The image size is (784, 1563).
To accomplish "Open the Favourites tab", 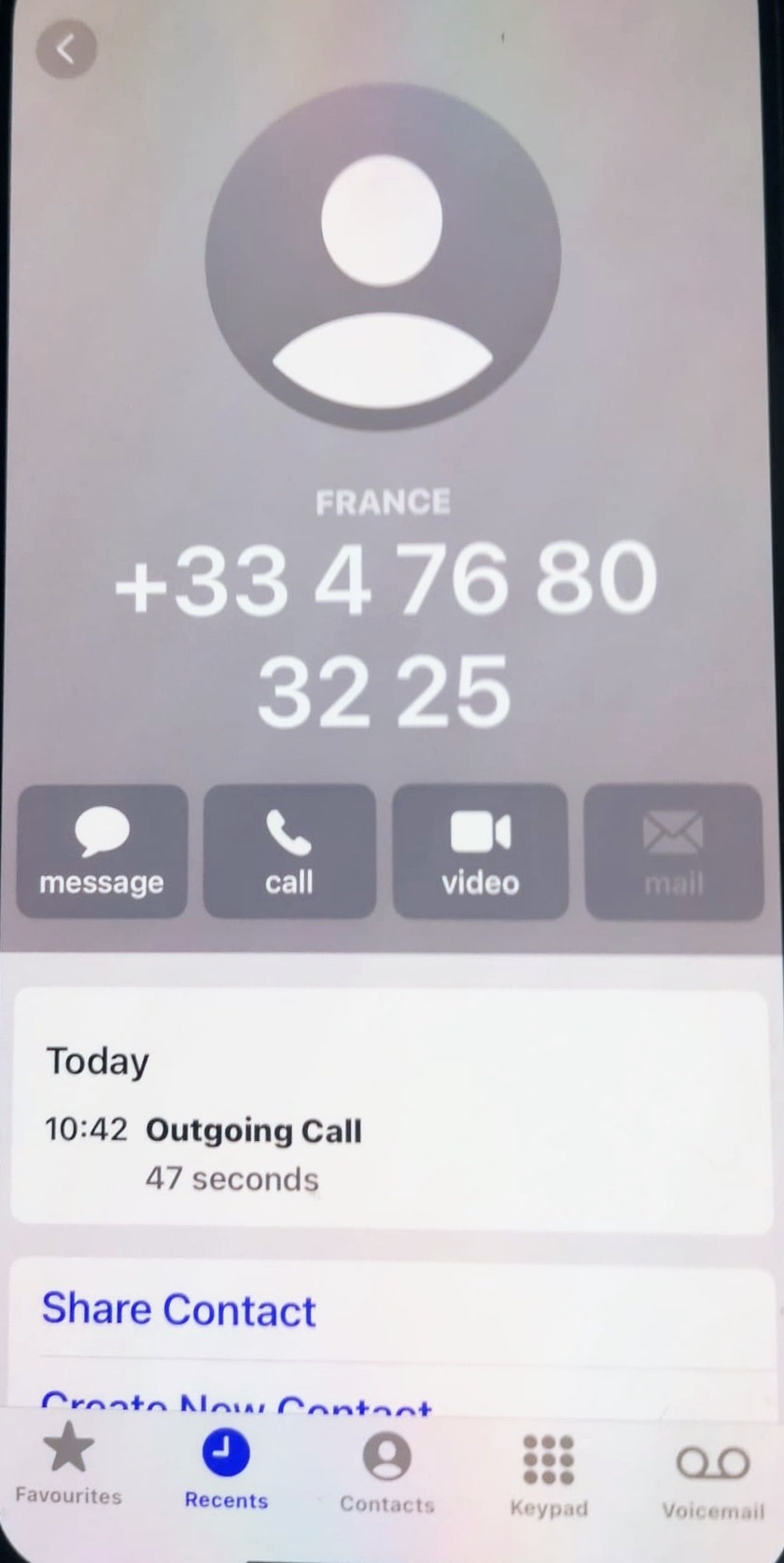I will [68, 1463].
